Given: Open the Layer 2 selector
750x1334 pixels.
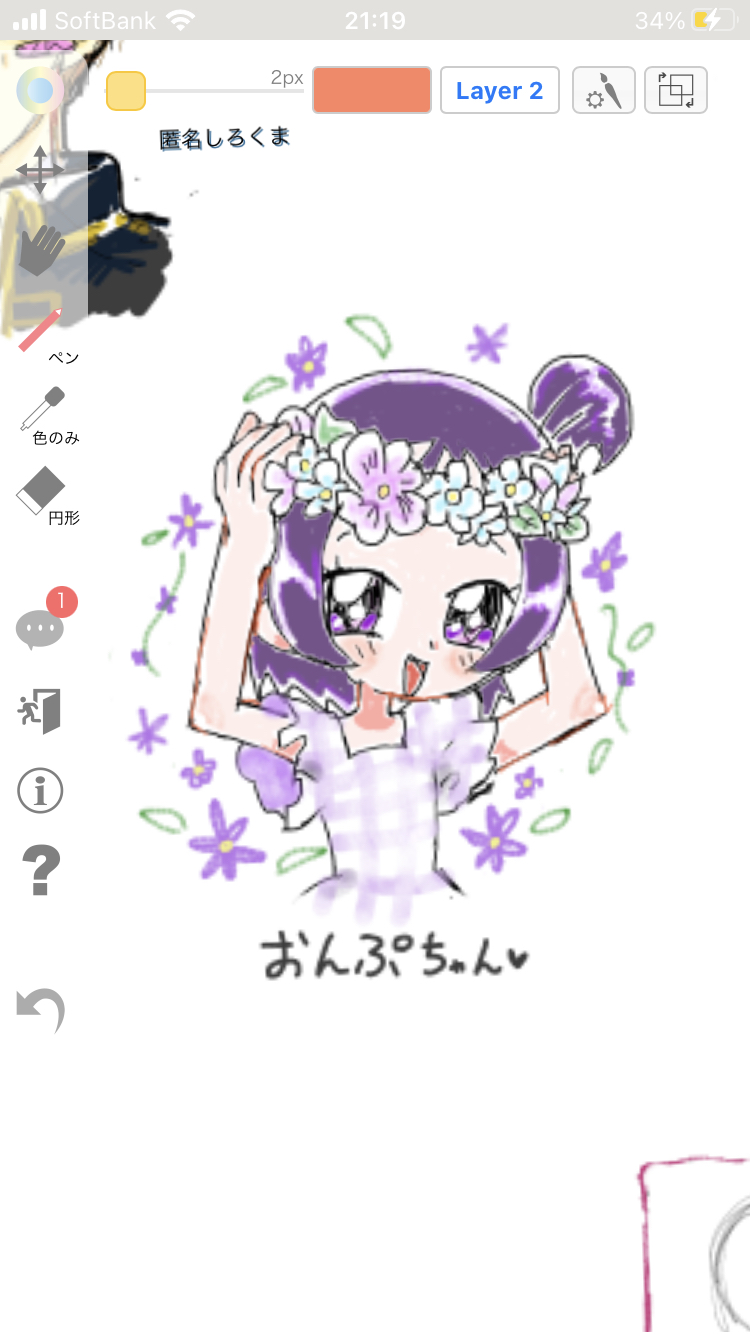Looking at the screenshot, I should [x=499, y=91].
